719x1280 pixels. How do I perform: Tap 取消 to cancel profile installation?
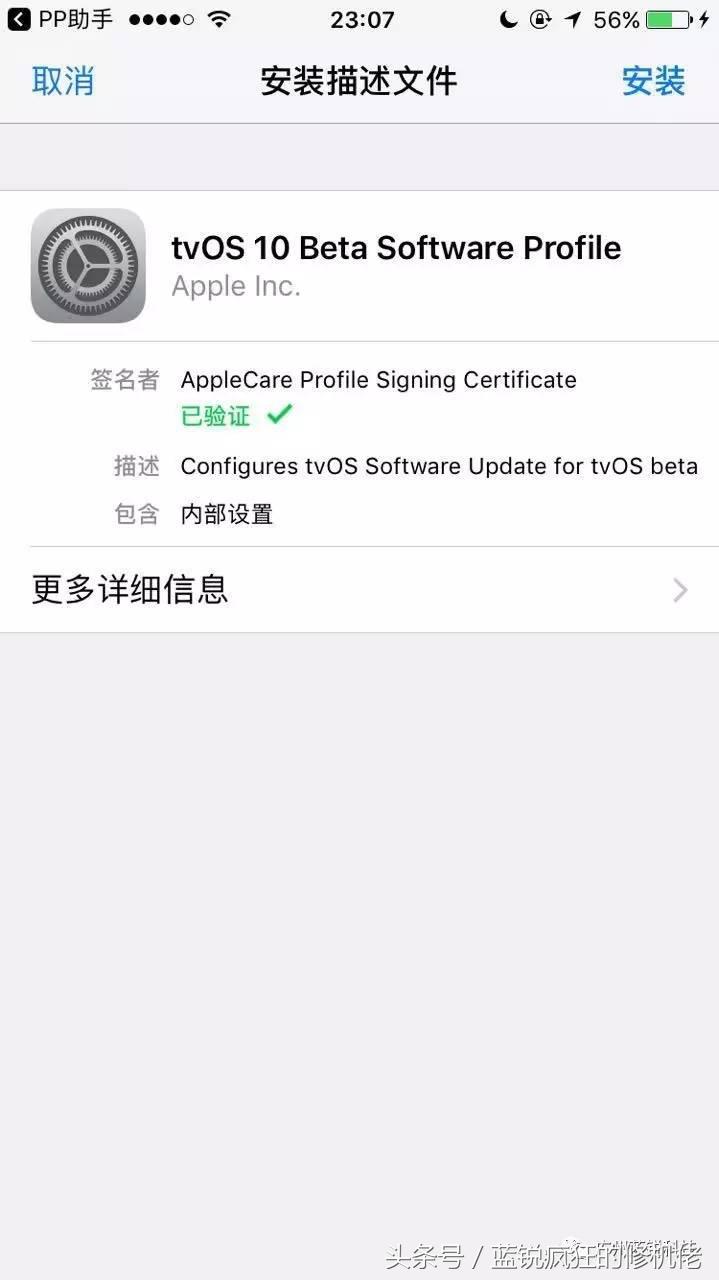coord(62,81)
